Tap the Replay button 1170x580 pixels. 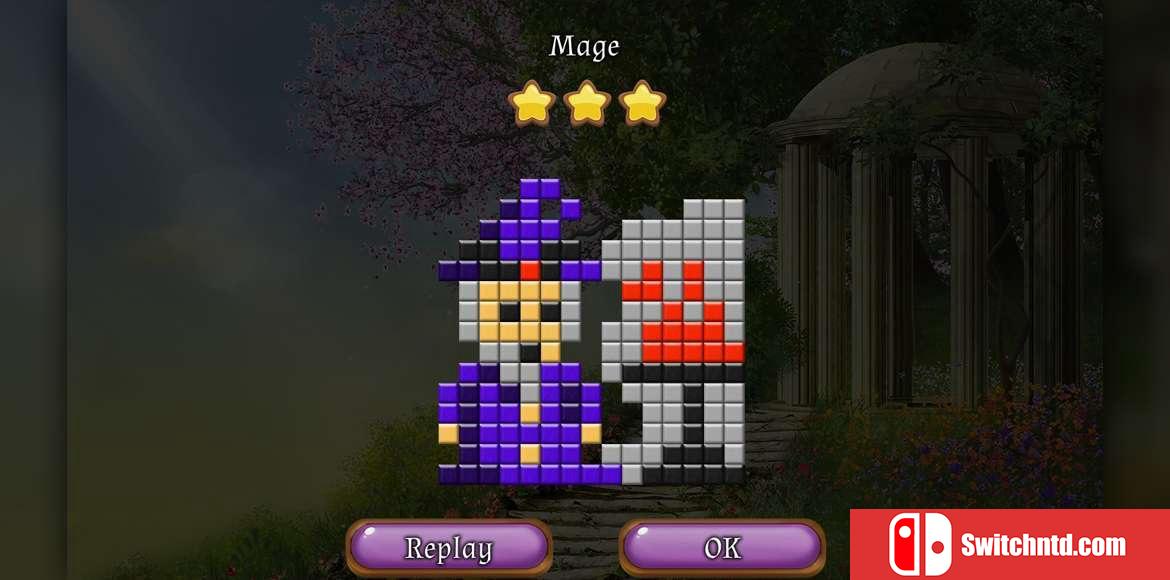[x=449, y=548]
